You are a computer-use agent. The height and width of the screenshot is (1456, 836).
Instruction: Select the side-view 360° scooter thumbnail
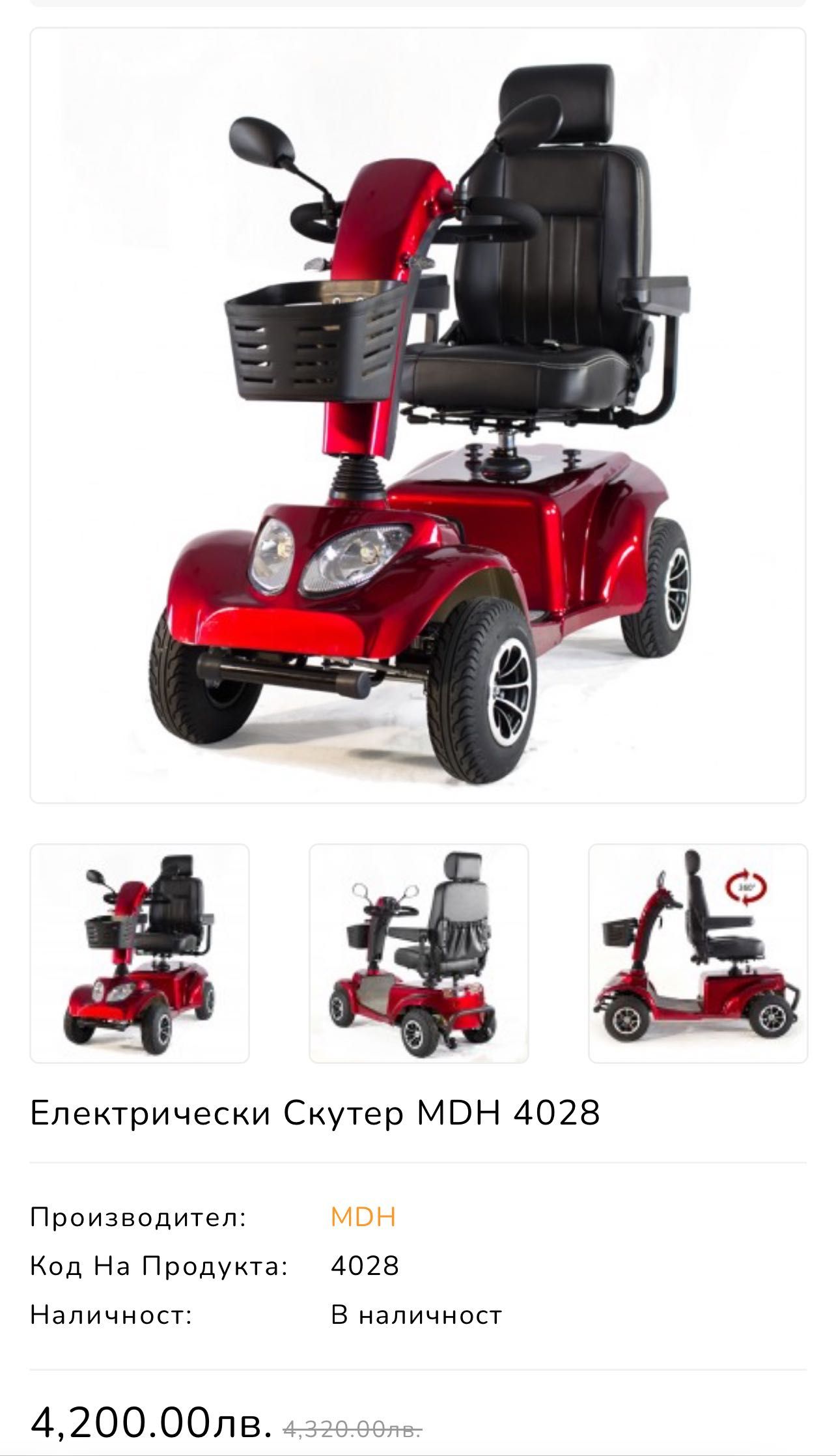[x=697, y=953]
